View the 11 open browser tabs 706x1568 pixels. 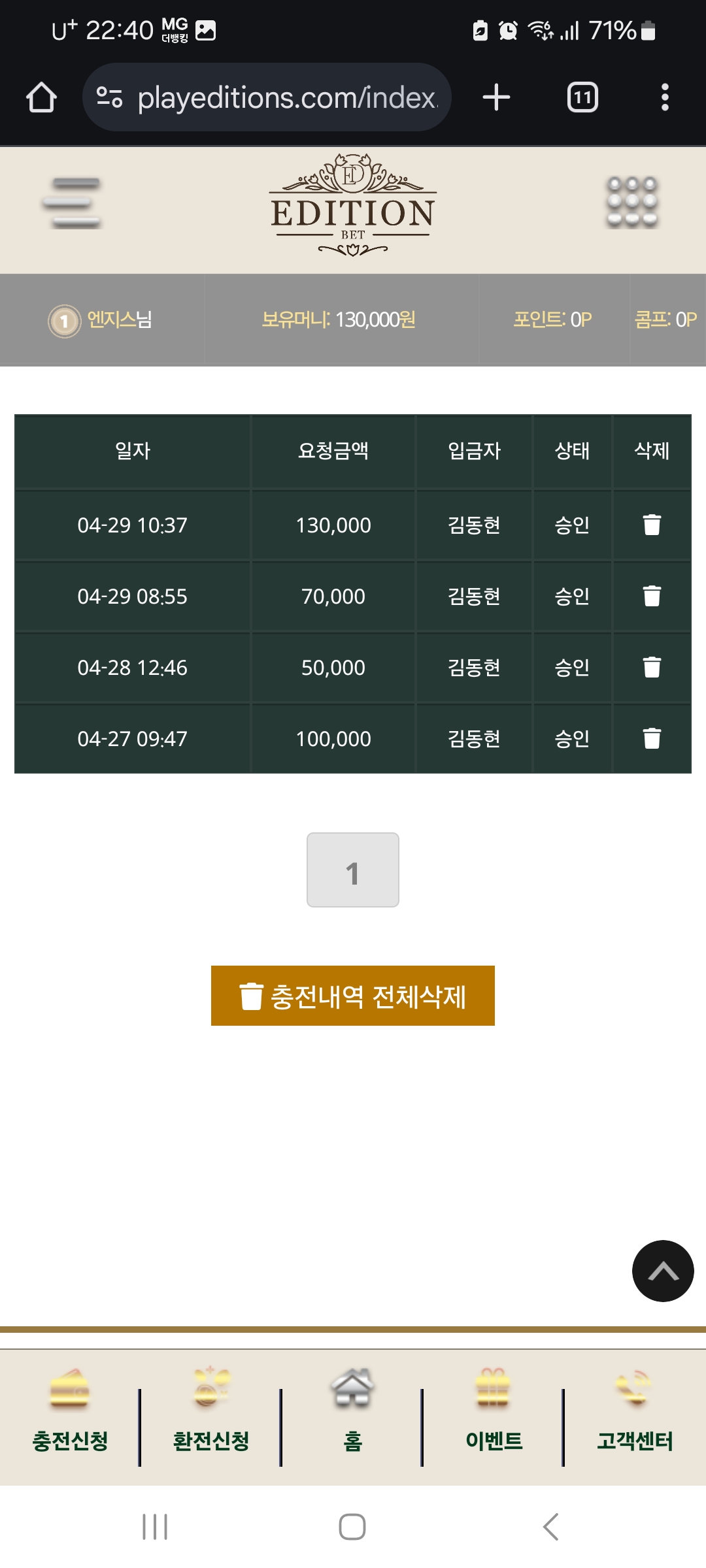tap(582, 98)
